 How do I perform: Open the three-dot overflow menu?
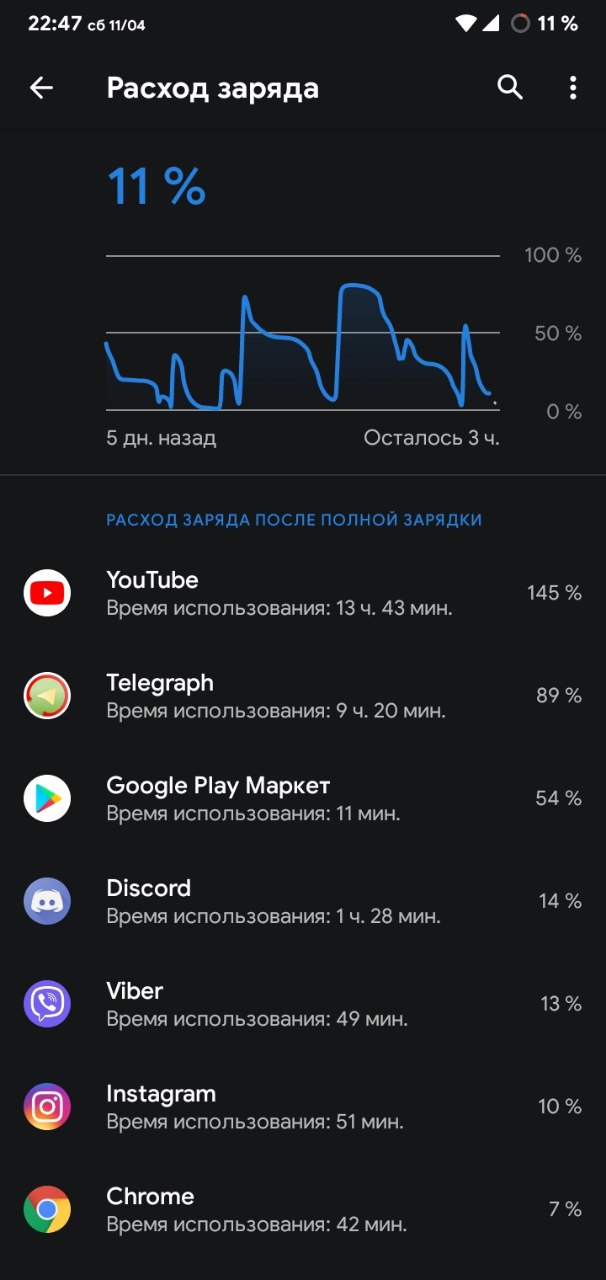pos(572,88)
